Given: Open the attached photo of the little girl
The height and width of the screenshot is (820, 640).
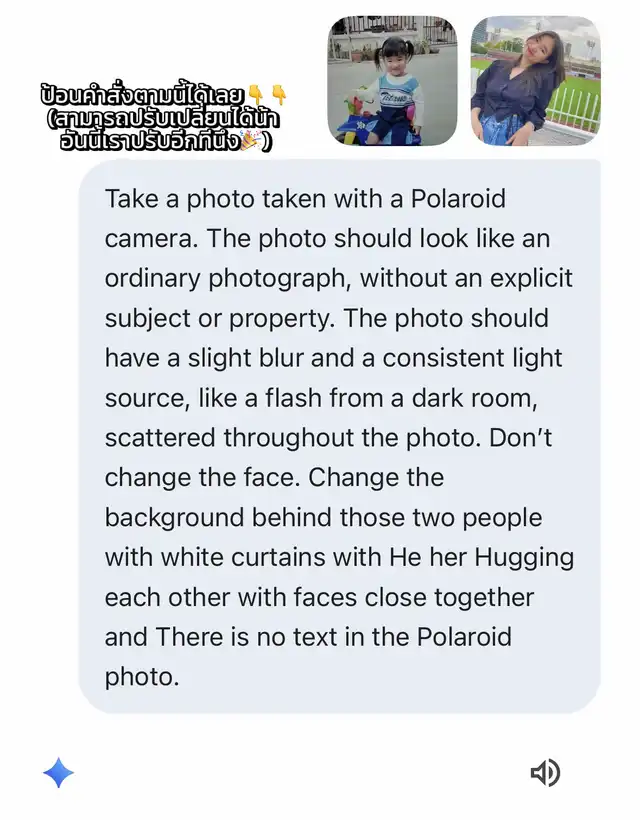Looking at the screenshot, I should pos(392,81).
